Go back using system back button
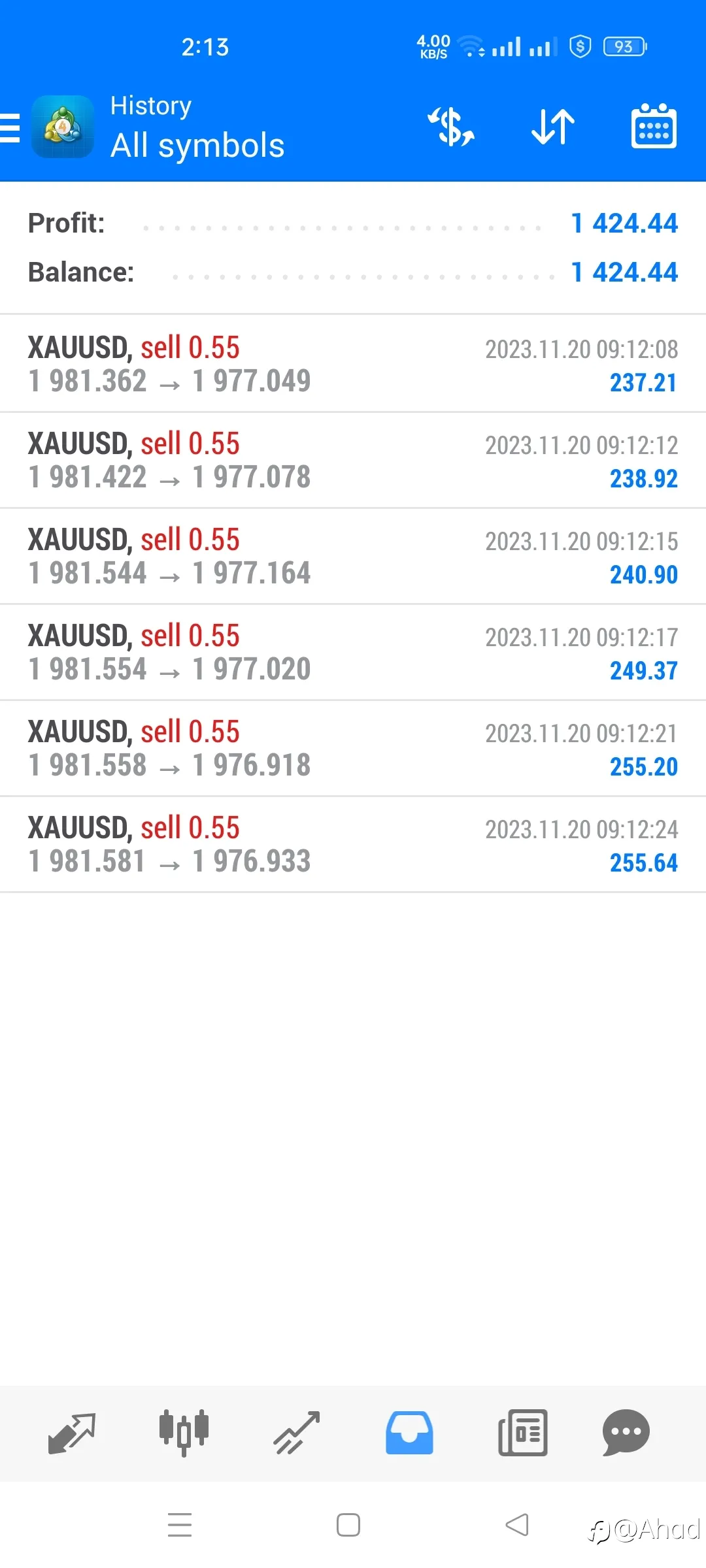The width and height of the screenshot is (706, 1568). coord(517,1525)
